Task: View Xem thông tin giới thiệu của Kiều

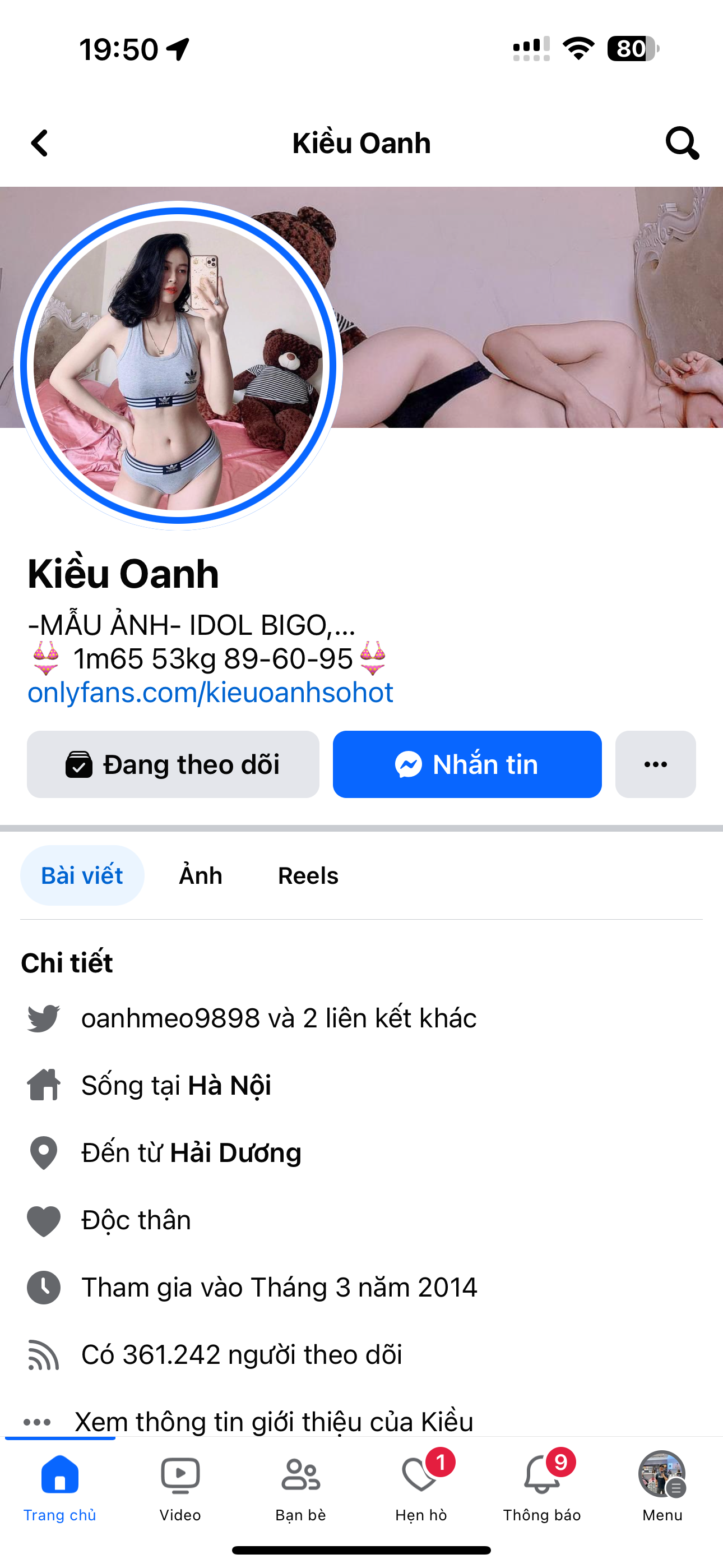Action: (x=274, y=1422)
